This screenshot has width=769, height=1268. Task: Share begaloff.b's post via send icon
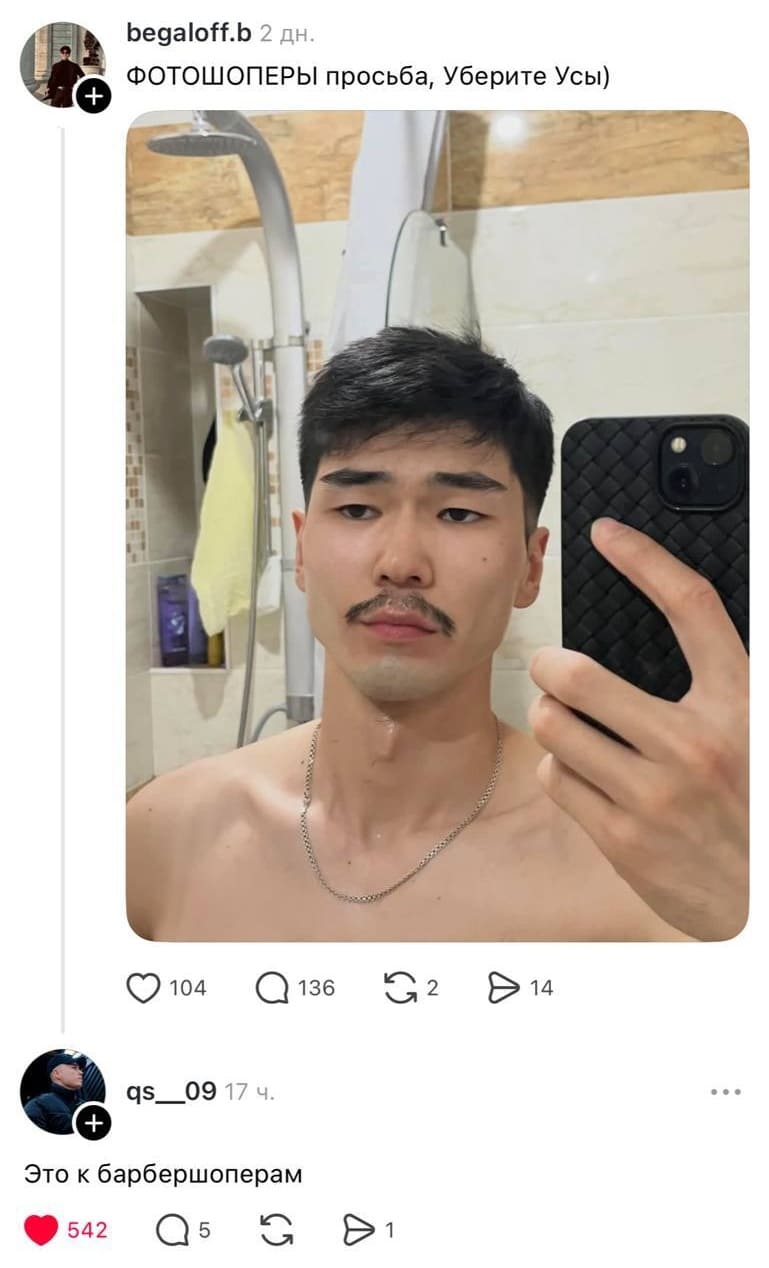tap(504, 988)
